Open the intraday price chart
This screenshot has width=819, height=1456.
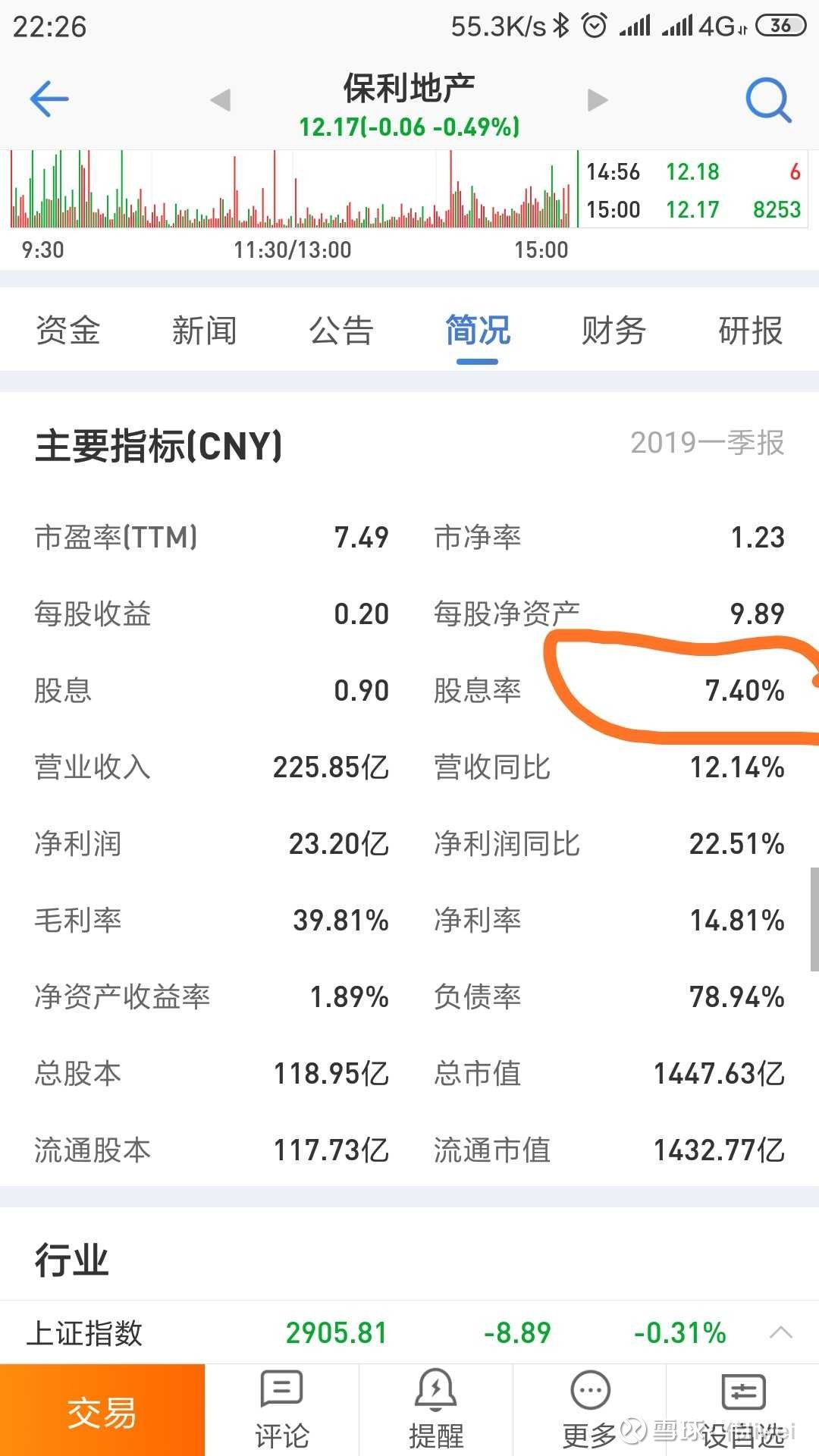(x=292, y=190)
